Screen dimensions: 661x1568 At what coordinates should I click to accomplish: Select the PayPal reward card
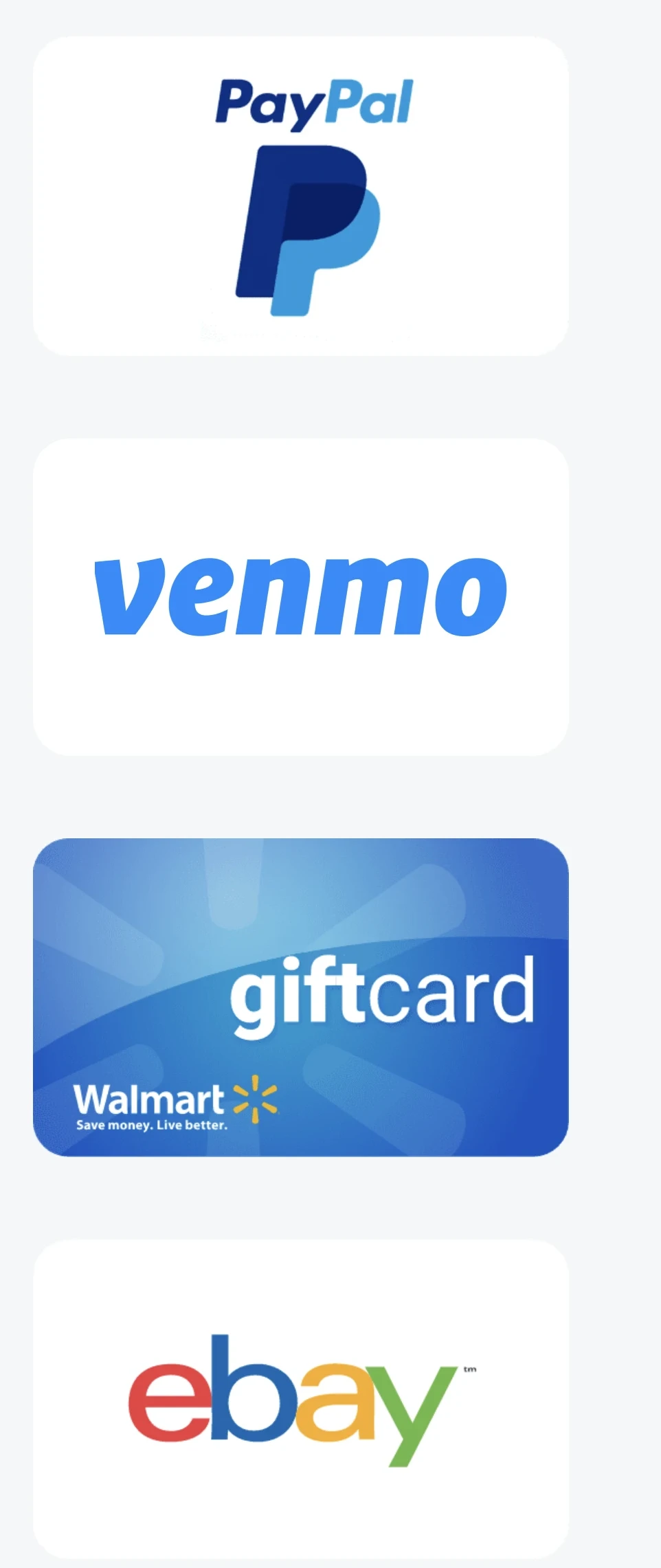(300, 197)
